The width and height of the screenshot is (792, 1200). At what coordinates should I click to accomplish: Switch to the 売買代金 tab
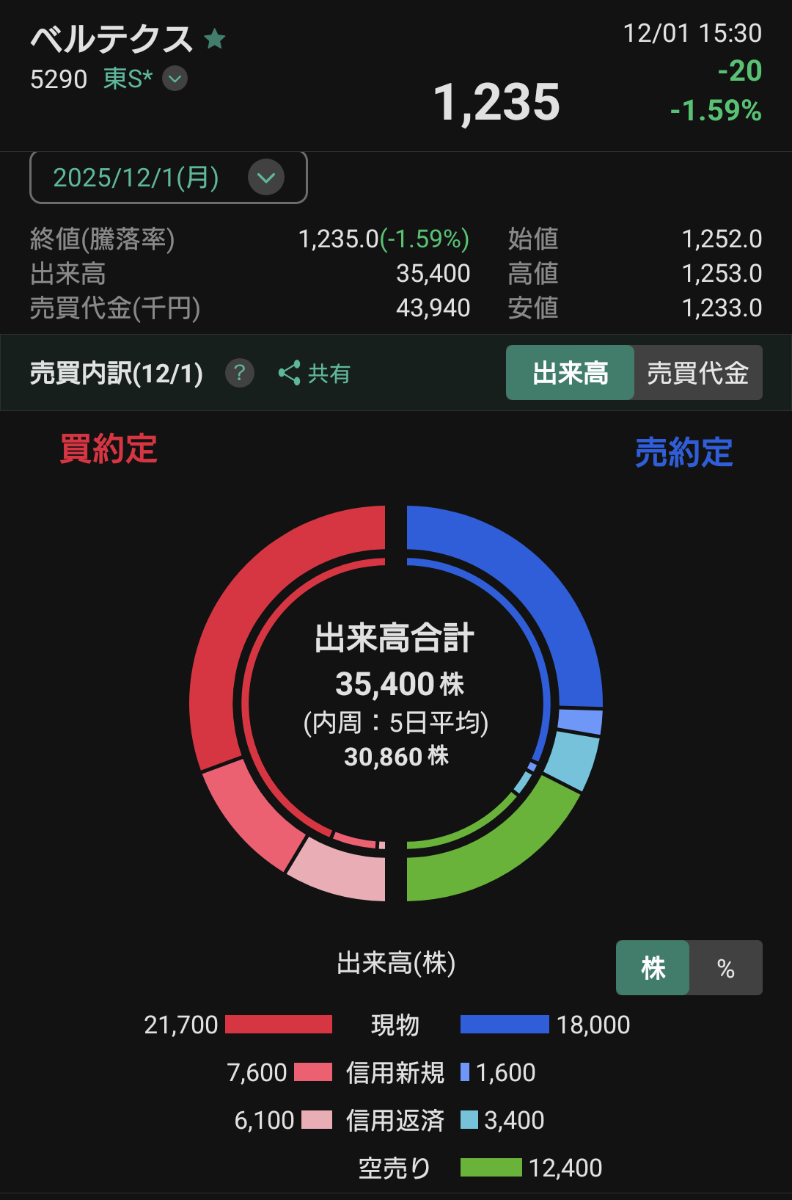699,372
